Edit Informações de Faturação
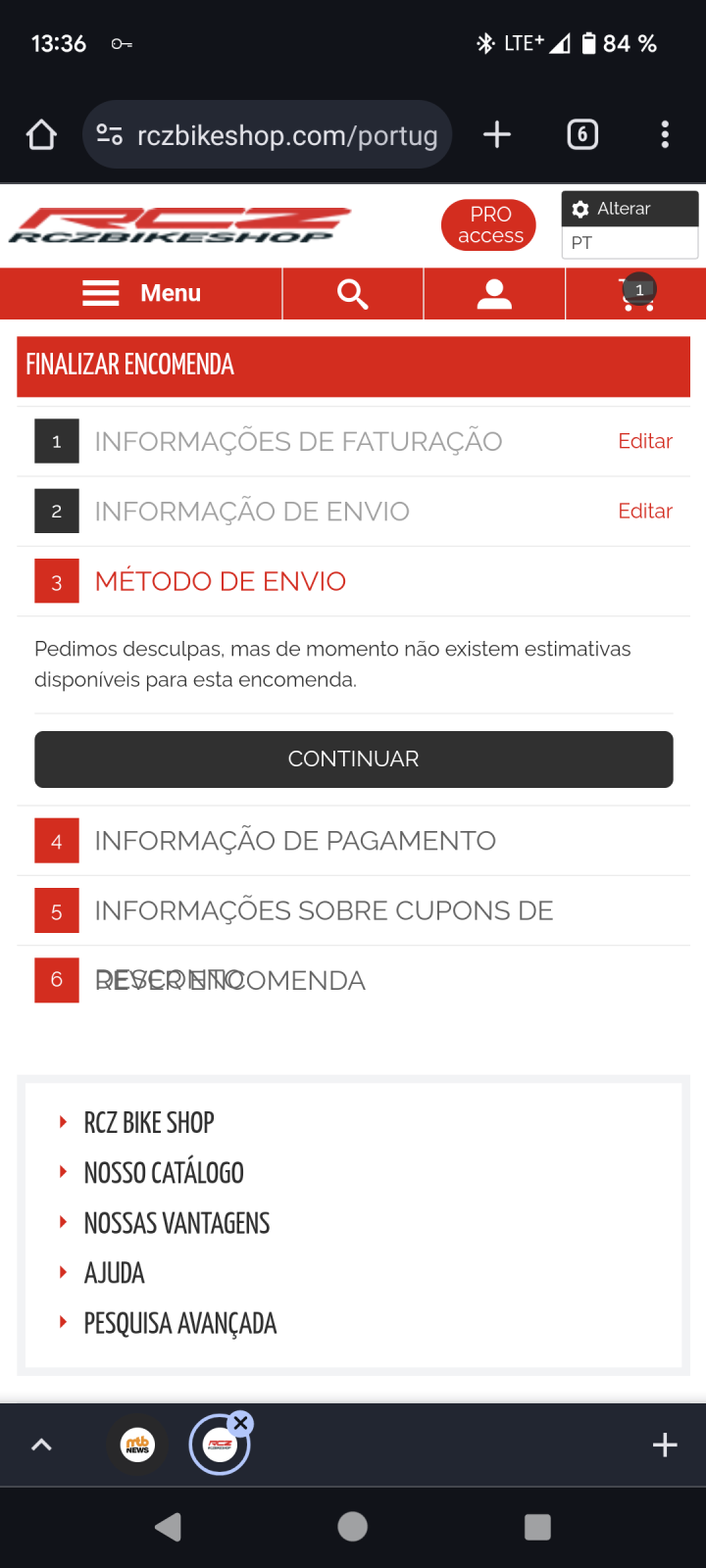Screen dimensions: 706x1568 point(644,441)
